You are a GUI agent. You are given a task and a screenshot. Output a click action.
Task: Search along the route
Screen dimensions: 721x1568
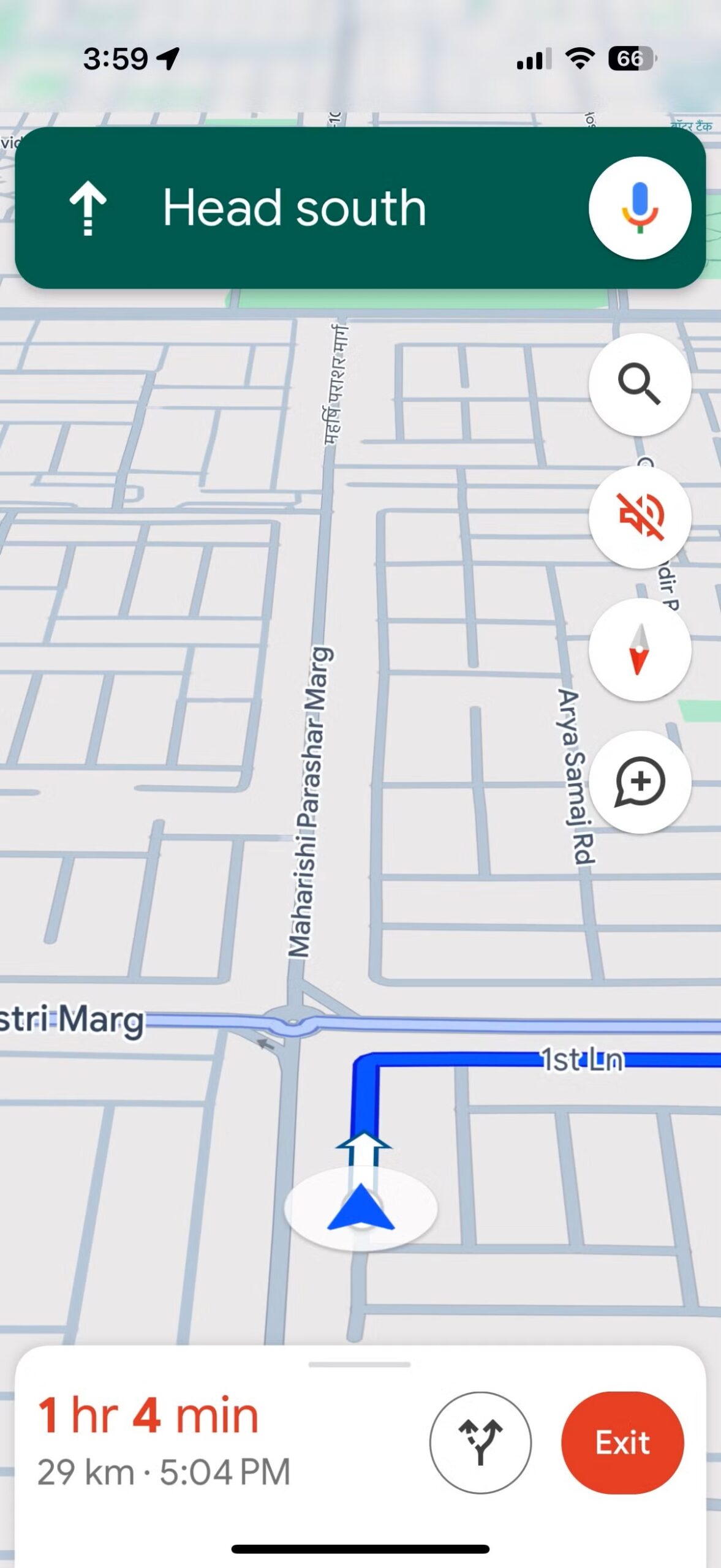(640, 385)
